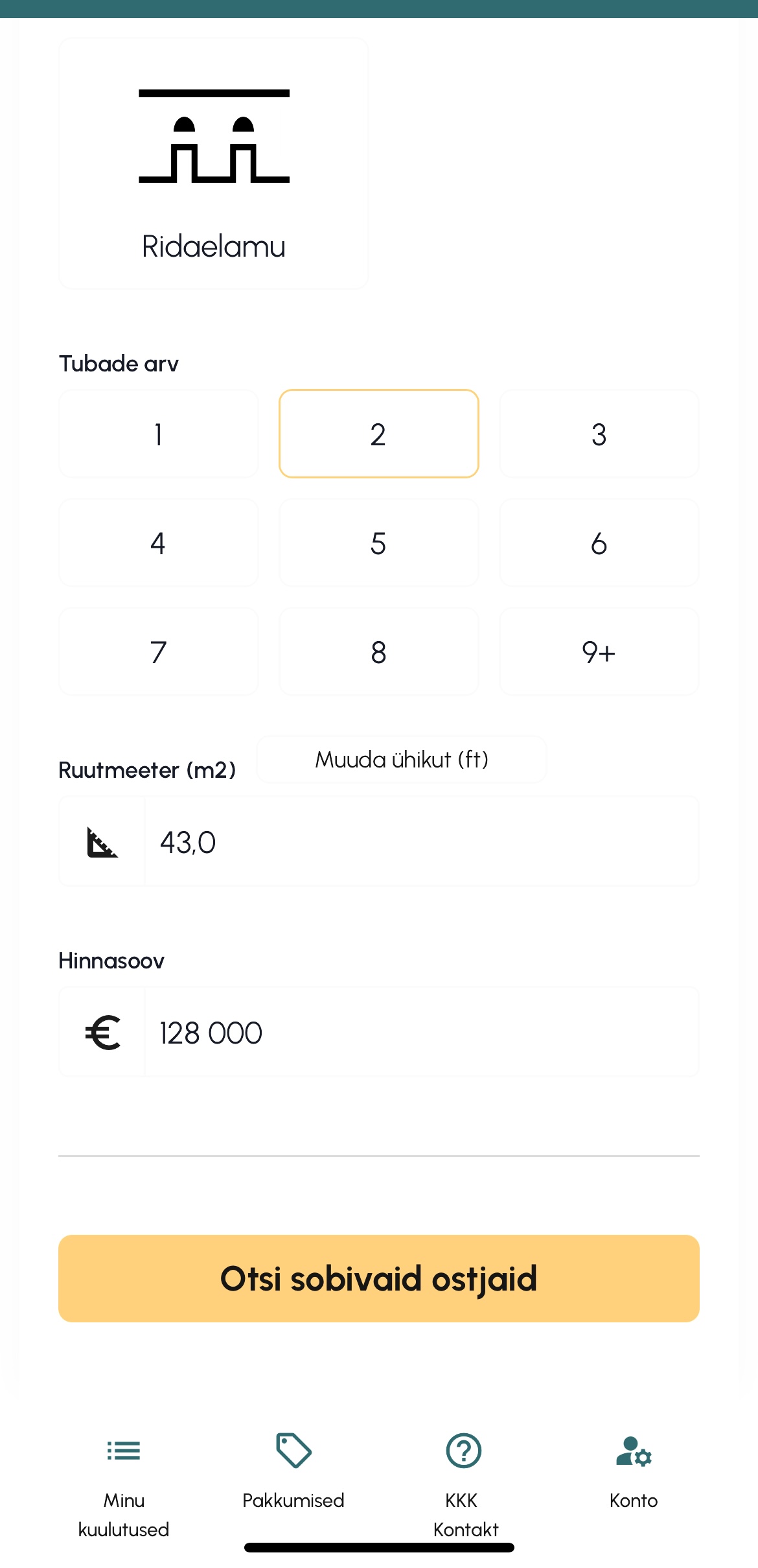Select 6 rooms option

pos(599,543)
